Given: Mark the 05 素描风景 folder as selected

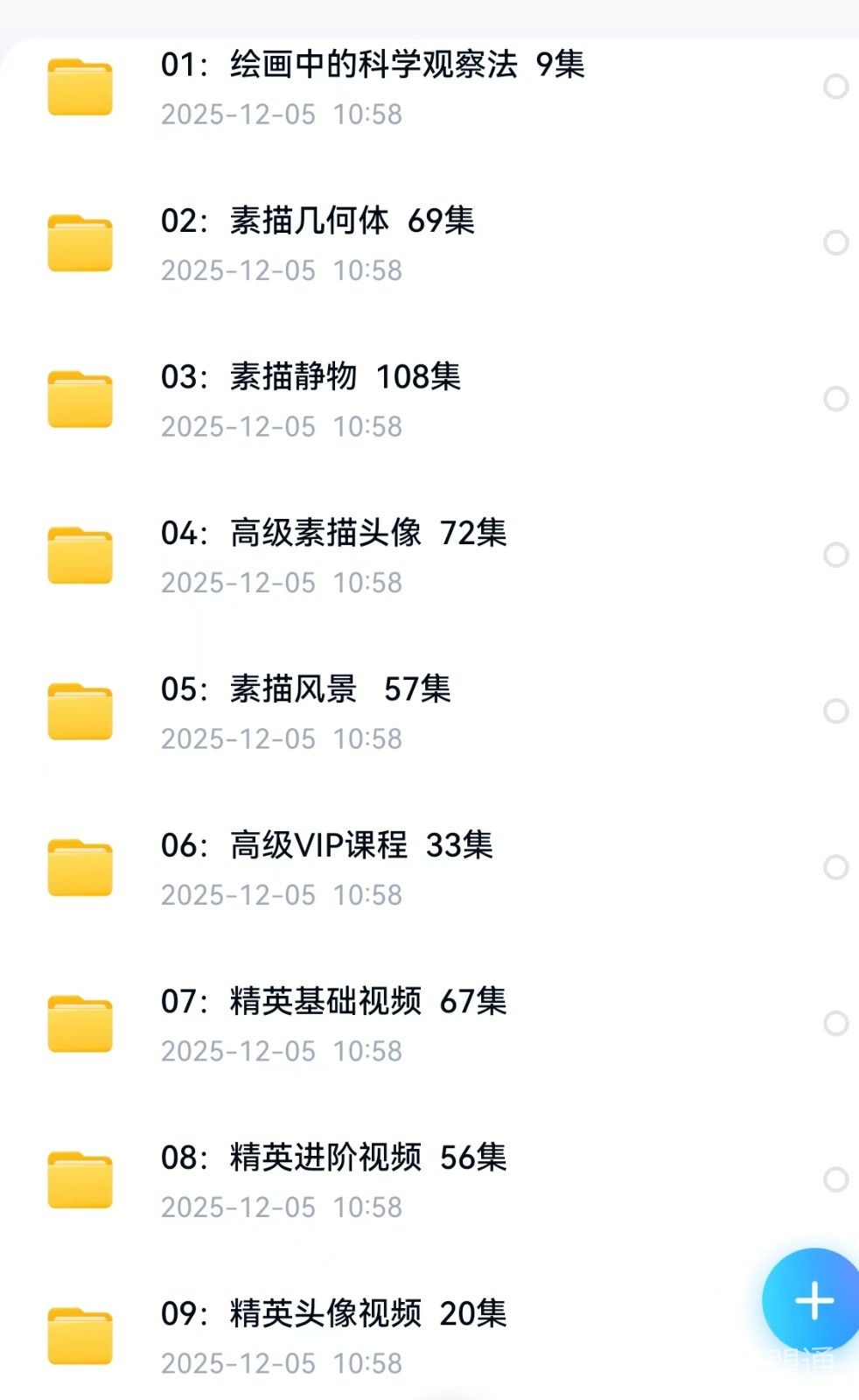Looking at the screenshot, I should point(835,710).
